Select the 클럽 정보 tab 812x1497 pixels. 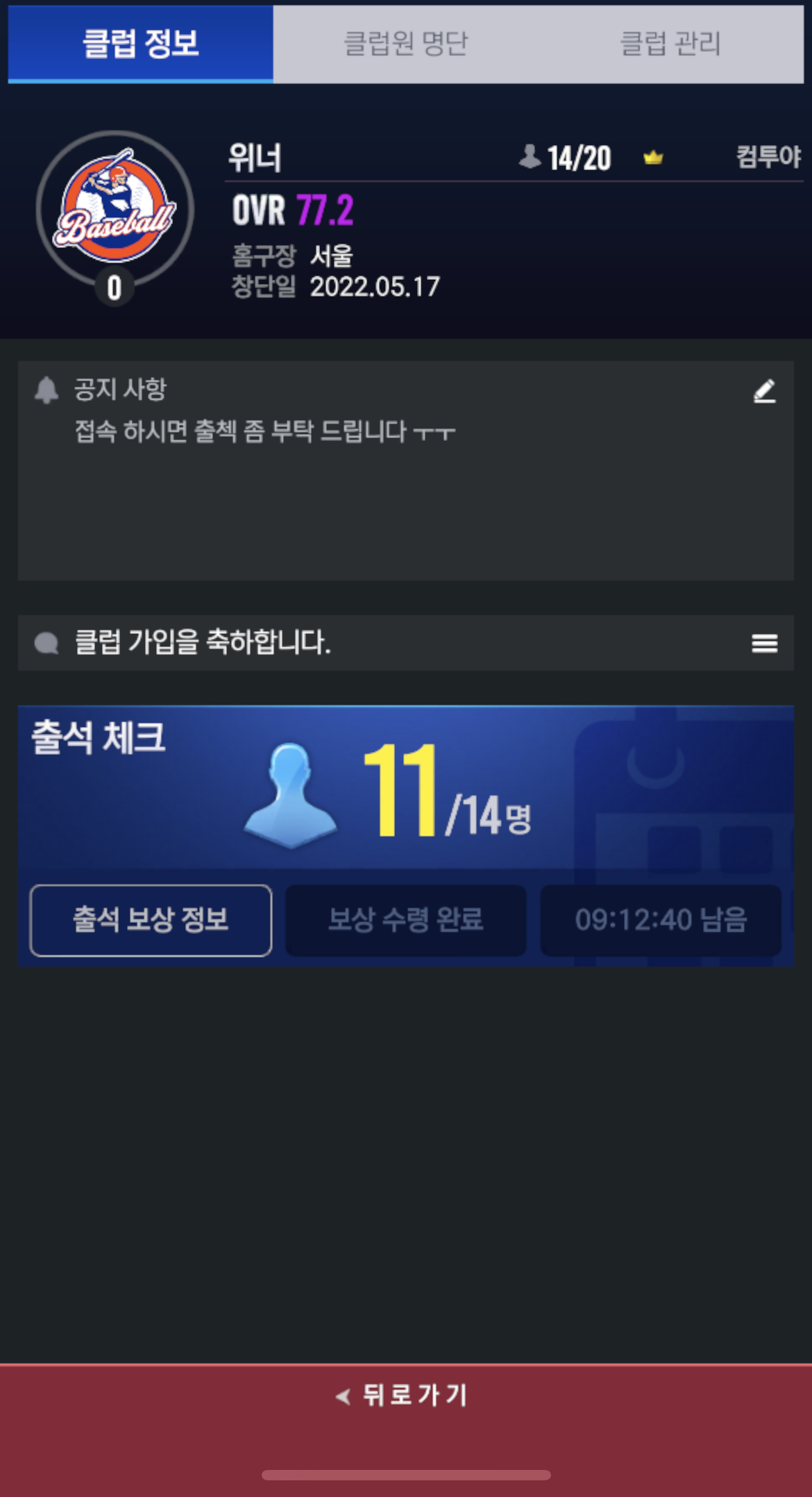click(141, 44)
